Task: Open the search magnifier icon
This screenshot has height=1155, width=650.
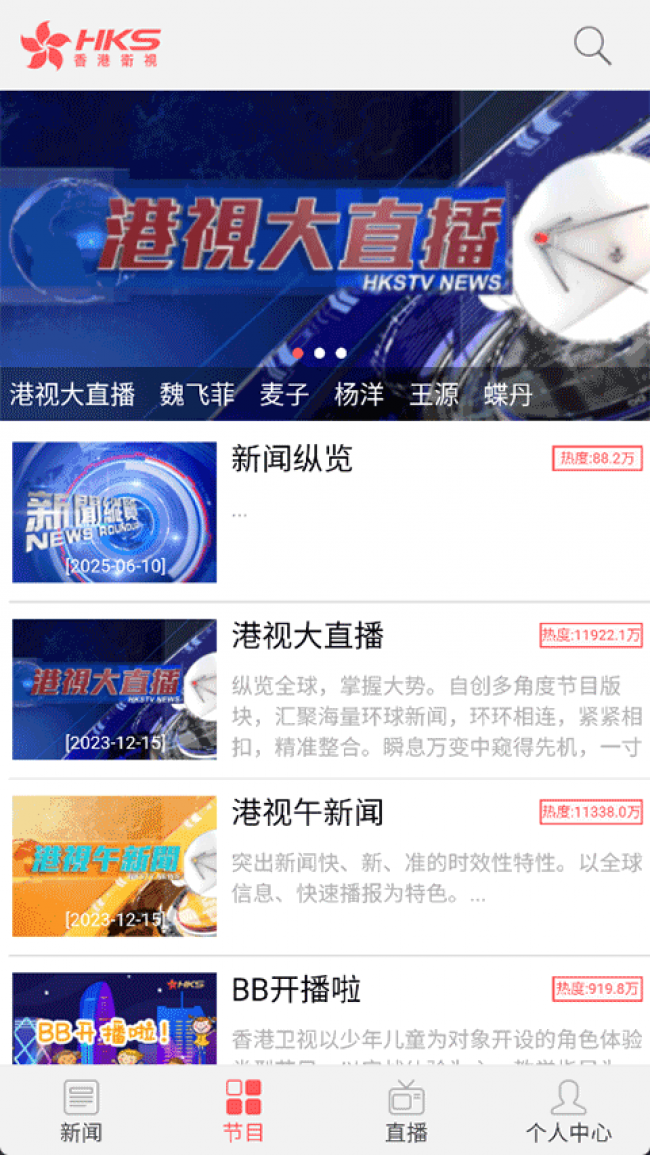Action: tap(593, 46)
